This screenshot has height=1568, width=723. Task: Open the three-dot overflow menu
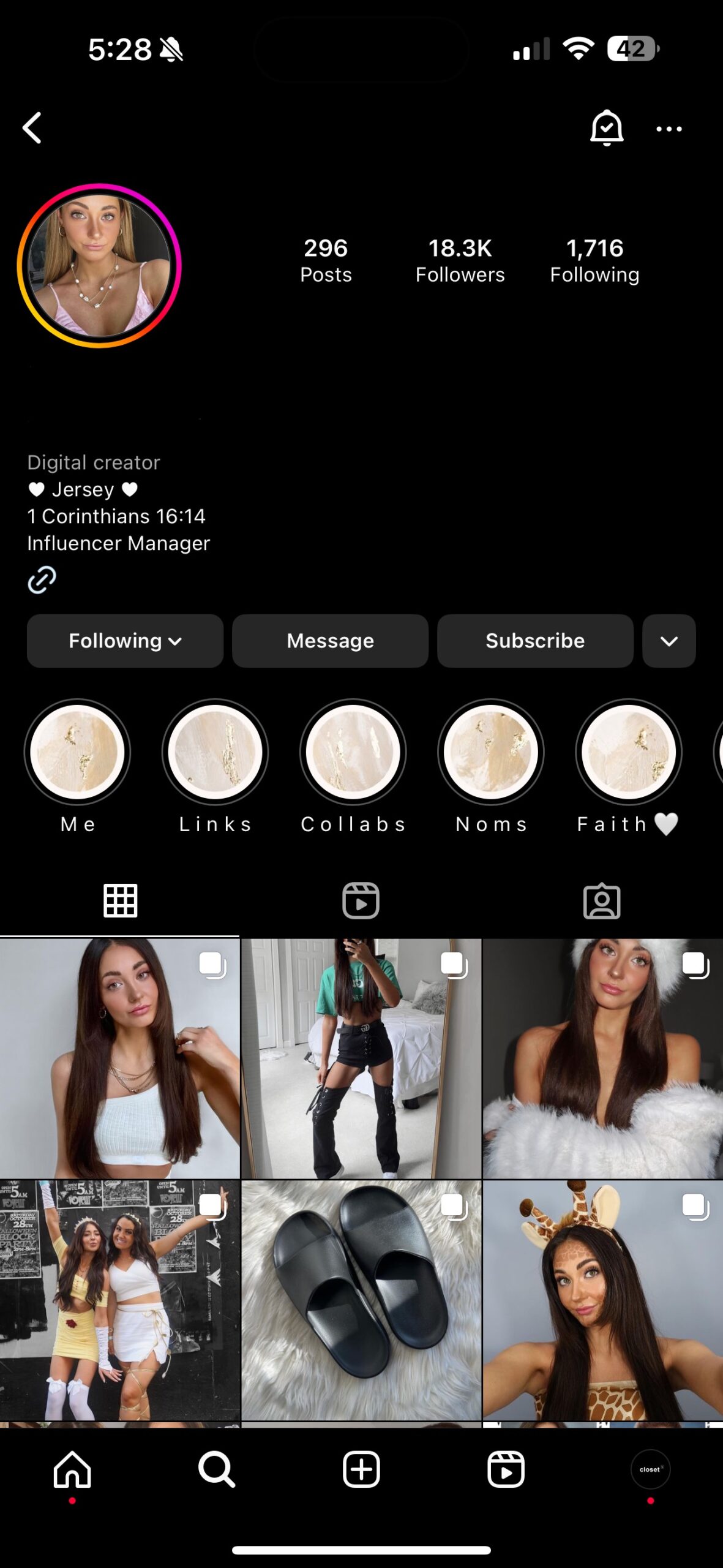[x=669, y=129]
